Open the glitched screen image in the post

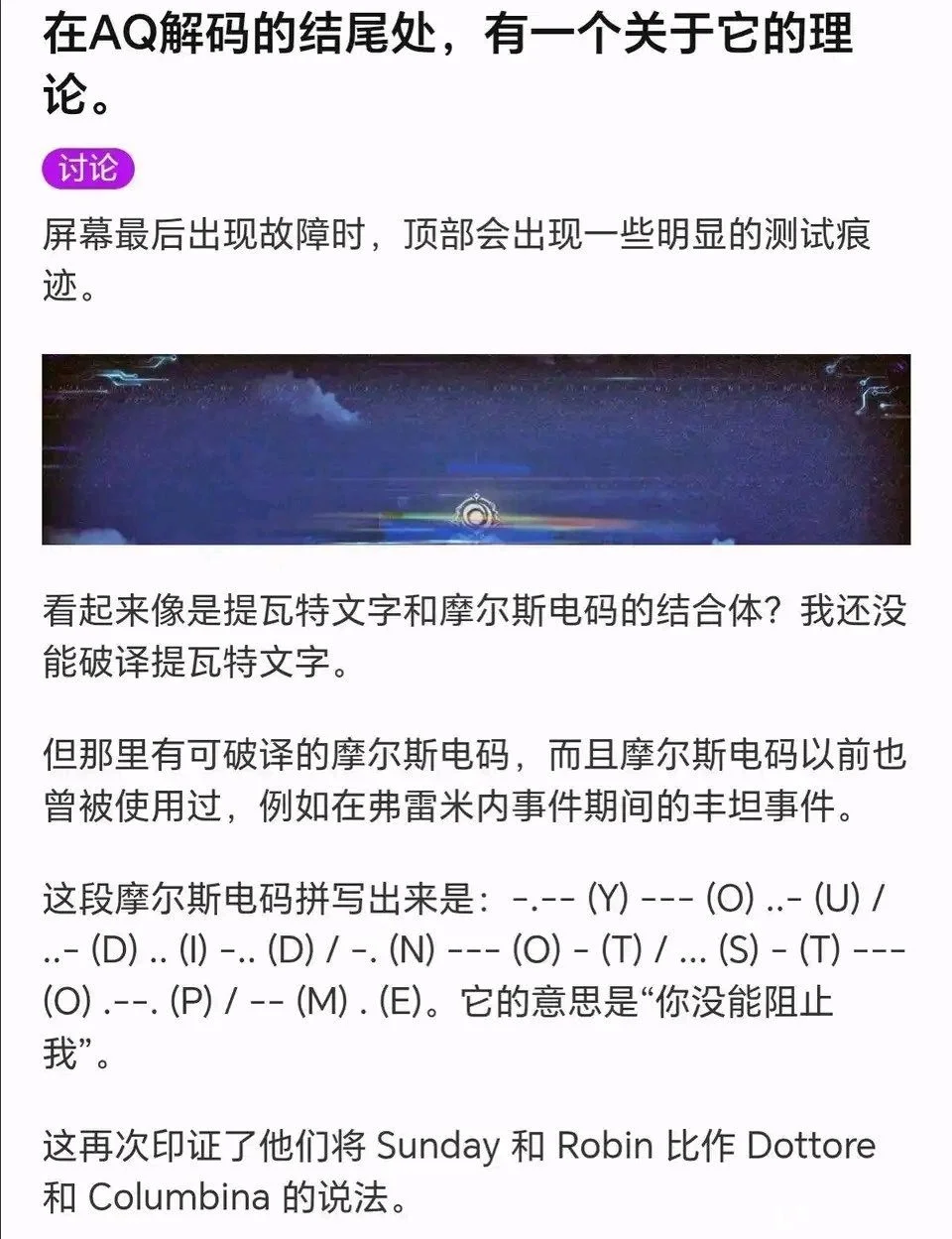click(476, 449)
